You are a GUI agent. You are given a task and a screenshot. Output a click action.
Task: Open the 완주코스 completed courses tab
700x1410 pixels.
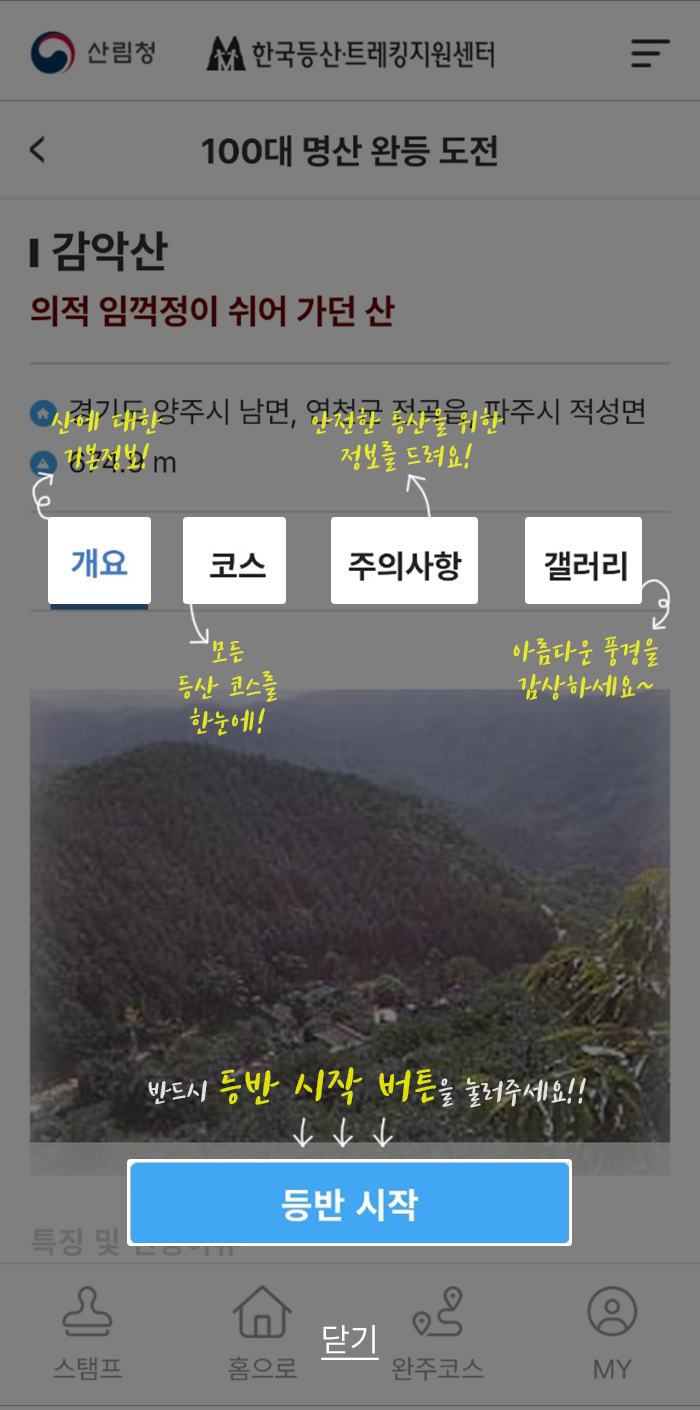[438, 1333]
